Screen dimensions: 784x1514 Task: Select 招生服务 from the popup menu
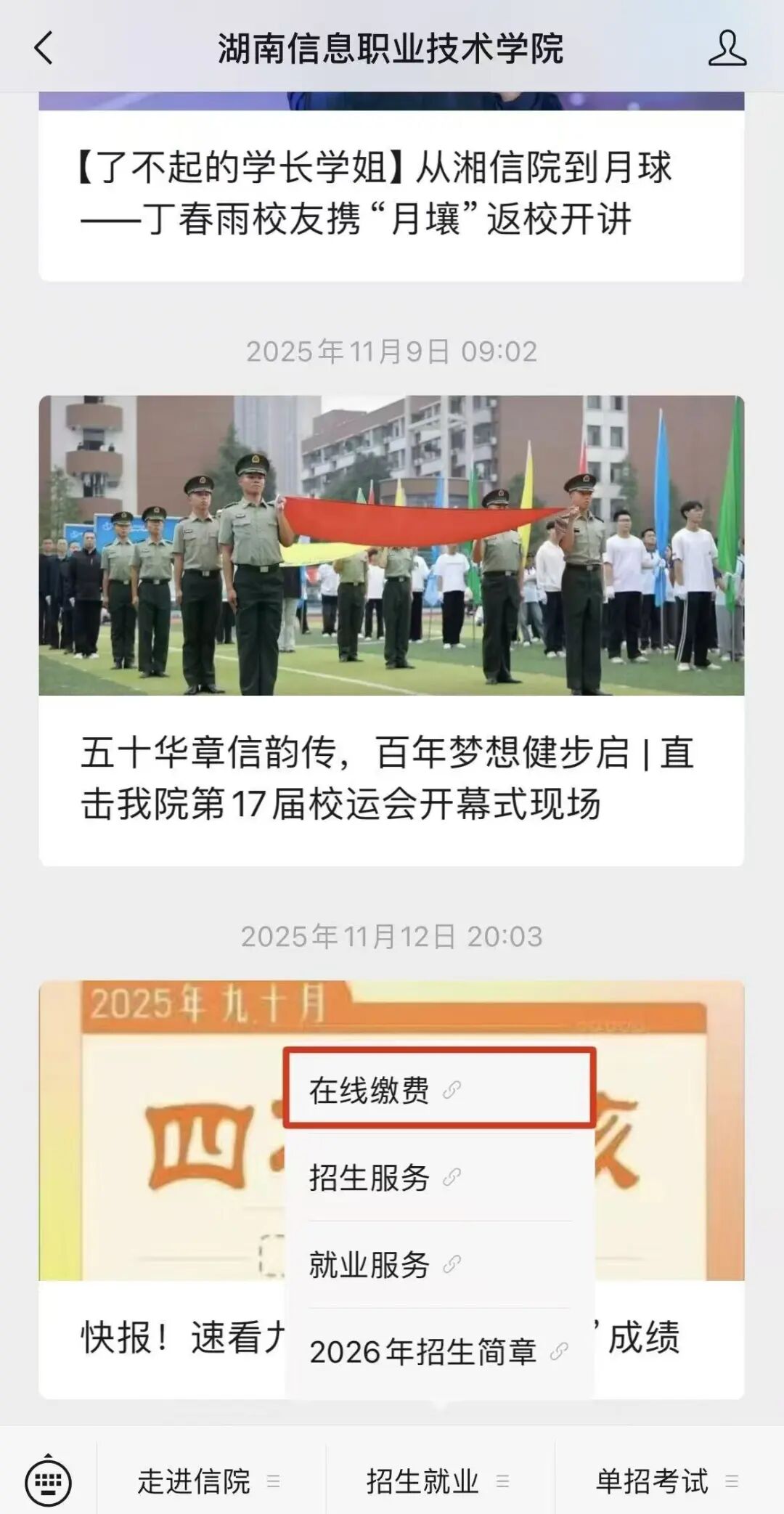pos(438,1177)
